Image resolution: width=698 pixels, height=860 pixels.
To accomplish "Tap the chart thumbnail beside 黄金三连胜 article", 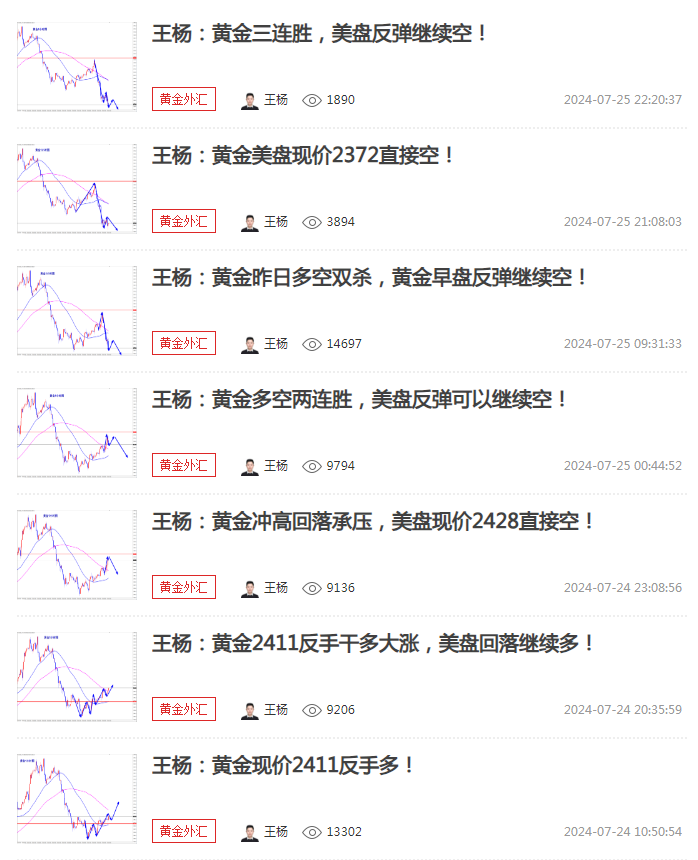I will (76, 67).
